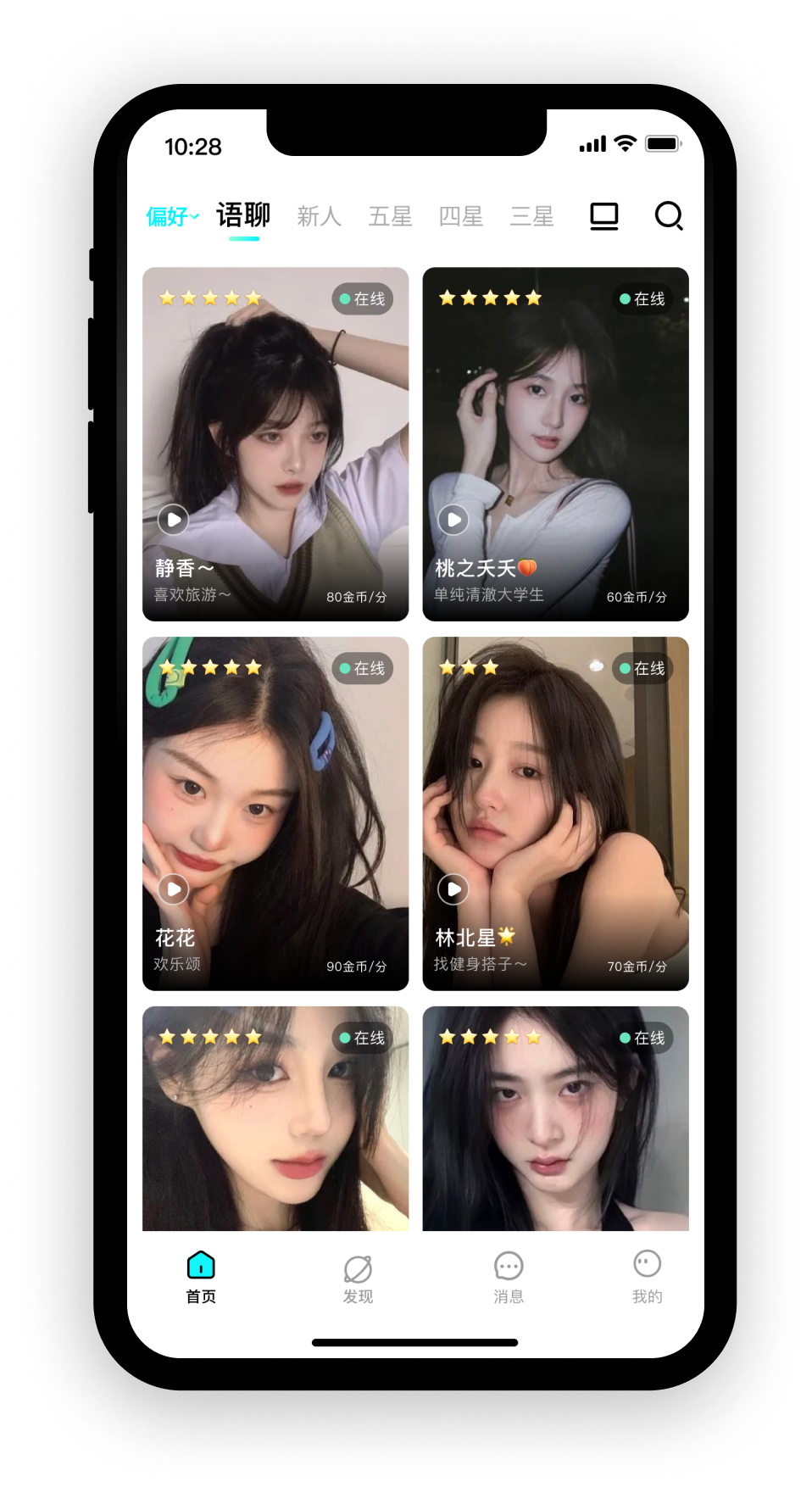This screenshot has height=1493, width=812.
Task: Tap the 首页 home tab
Action: pos(201,1278)
